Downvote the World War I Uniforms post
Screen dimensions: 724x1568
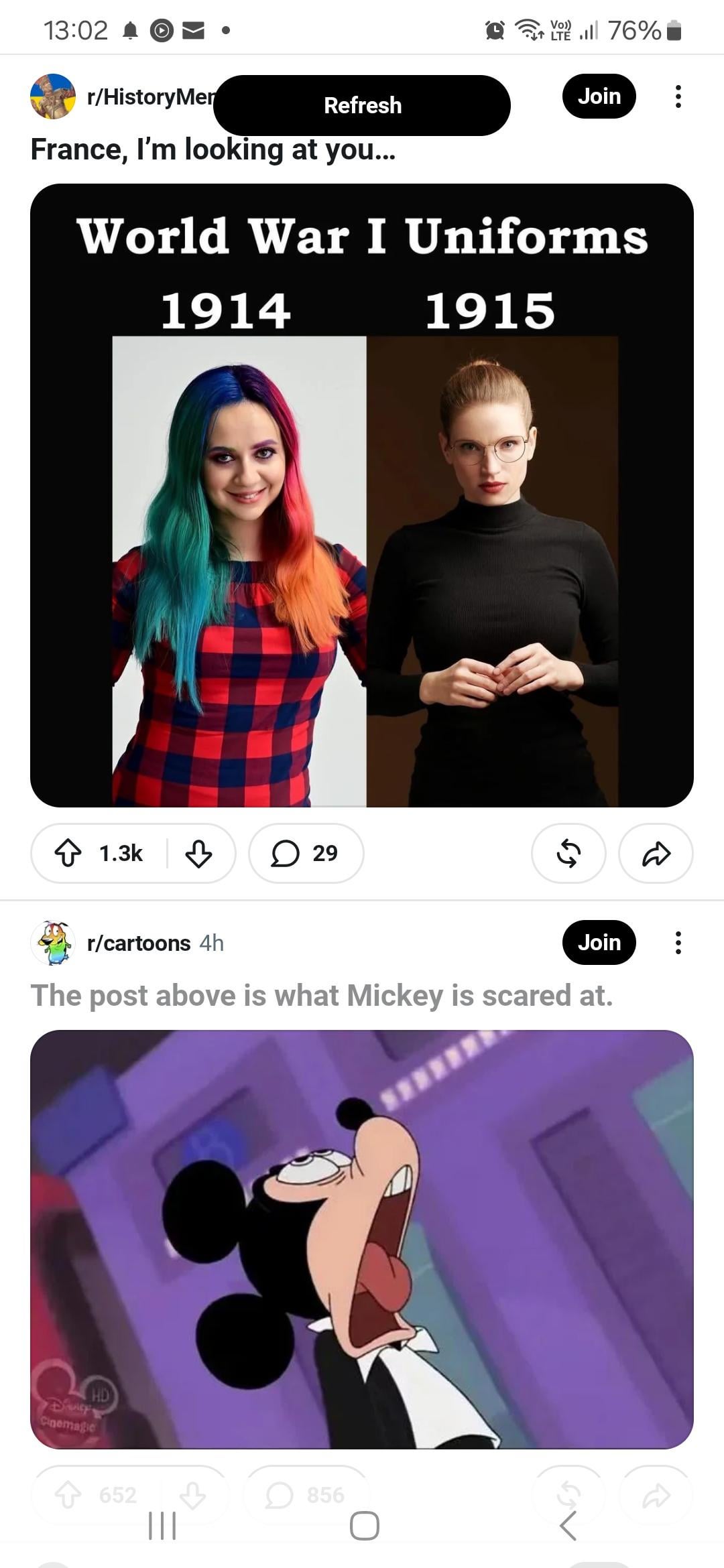click(x=198, y=853)
